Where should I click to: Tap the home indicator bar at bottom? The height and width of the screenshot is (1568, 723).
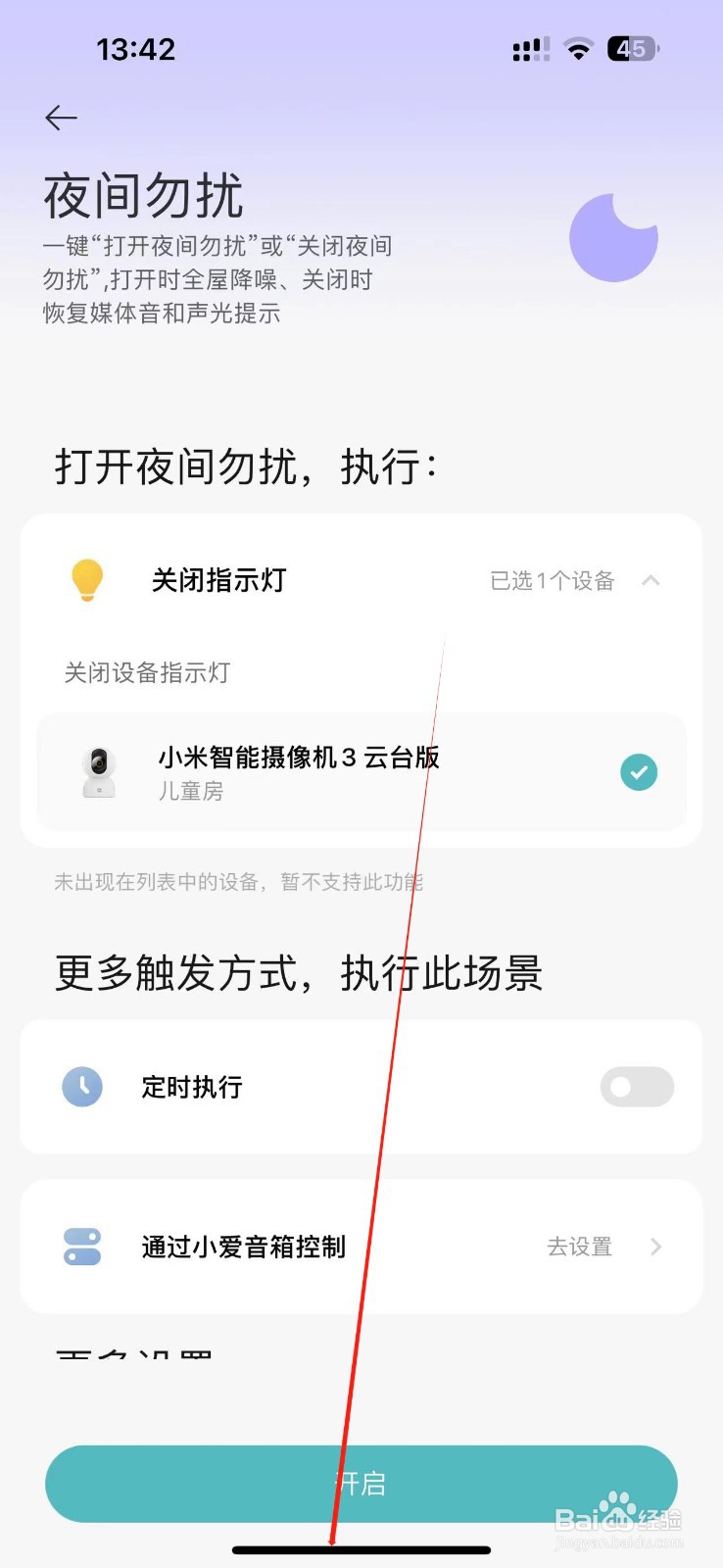click(361, 1551)
